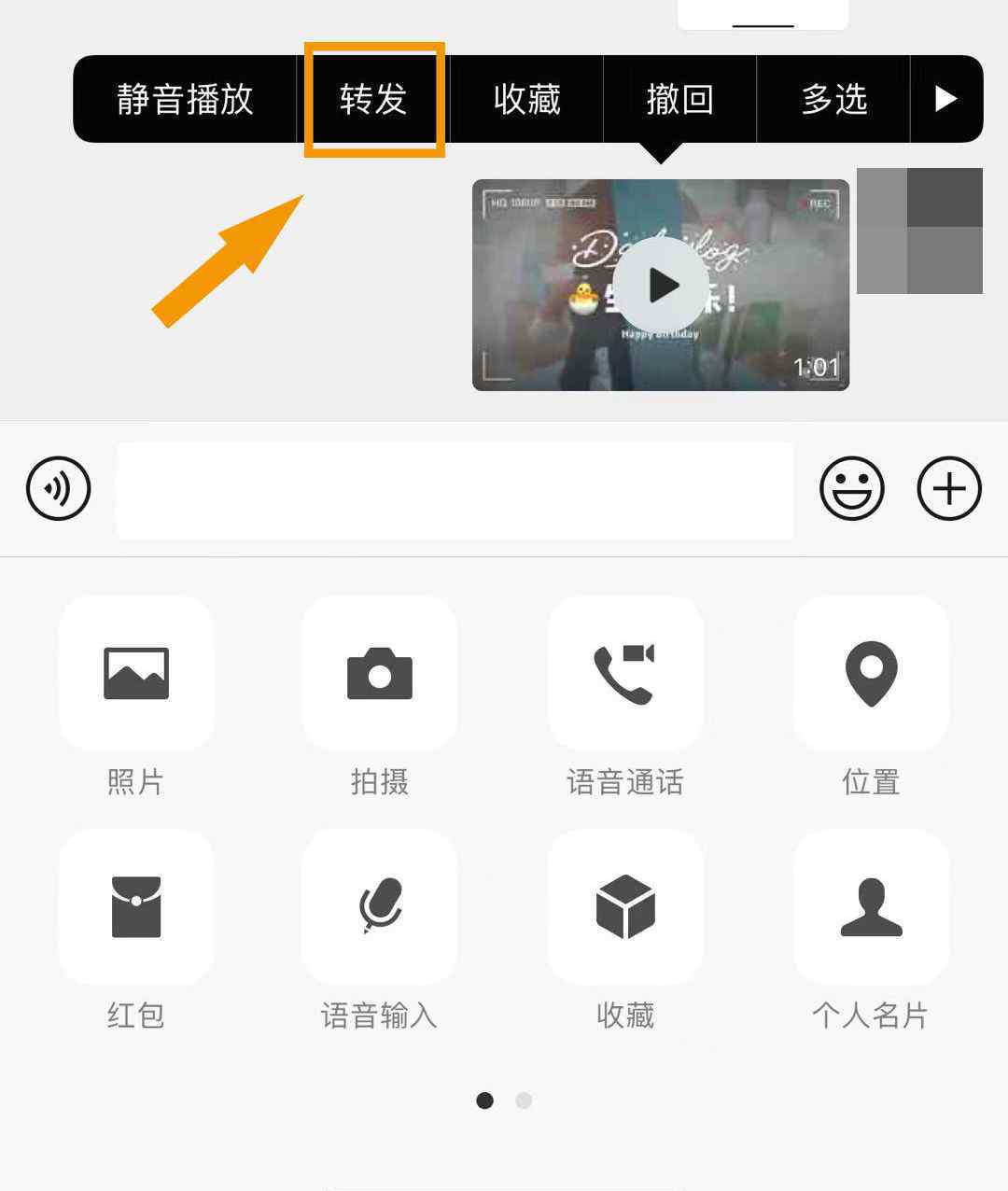The image size is (1008, 1191).
Task: Start a 语音通话 call
Action: click(624, 674)
